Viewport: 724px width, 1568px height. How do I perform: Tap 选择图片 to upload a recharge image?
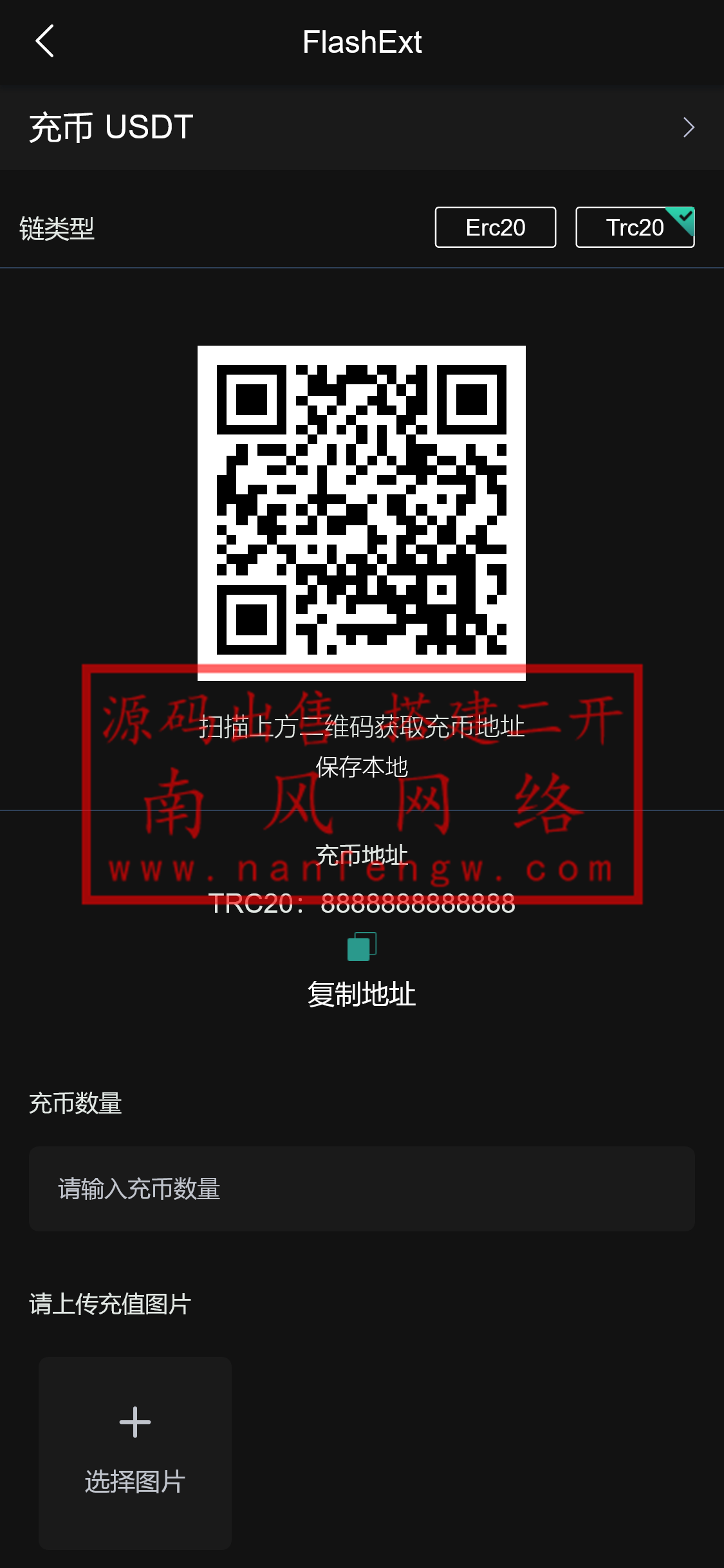[x=135, y=1452]
